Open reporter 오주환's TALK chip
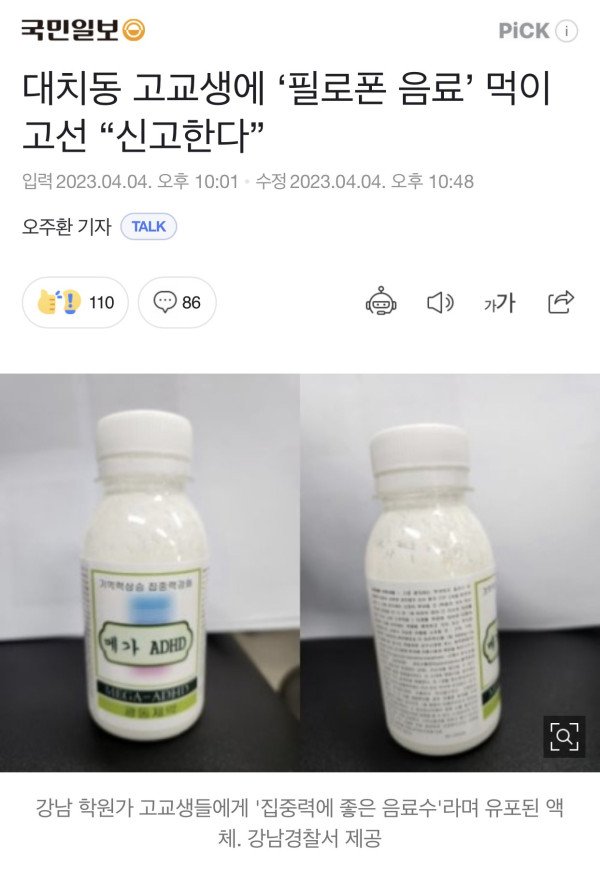Viewport: 600px width, 869px height. [x=148, y=227]
